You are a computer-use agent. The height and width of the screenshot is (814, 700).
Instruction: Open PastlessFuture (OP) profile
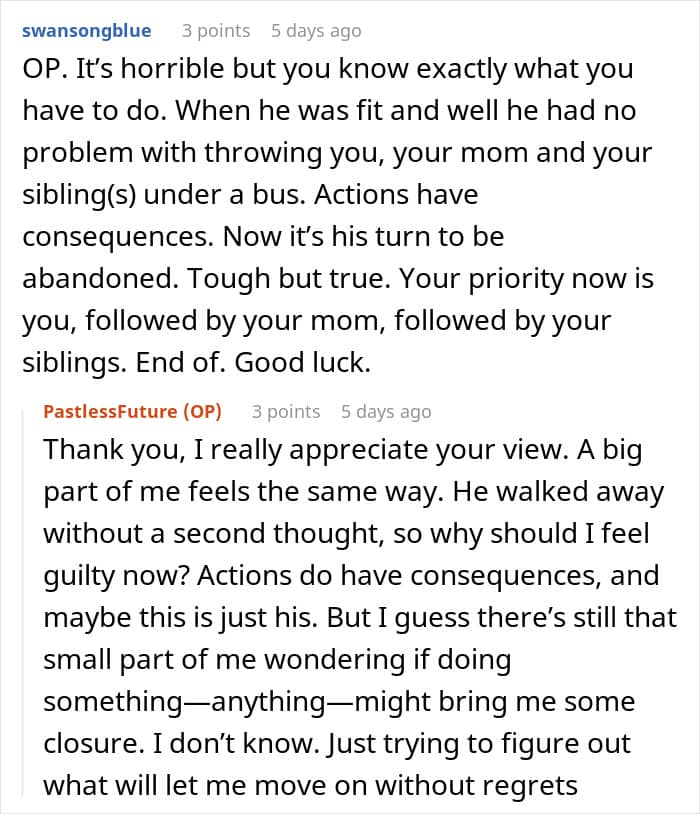[x=132, y=411]
